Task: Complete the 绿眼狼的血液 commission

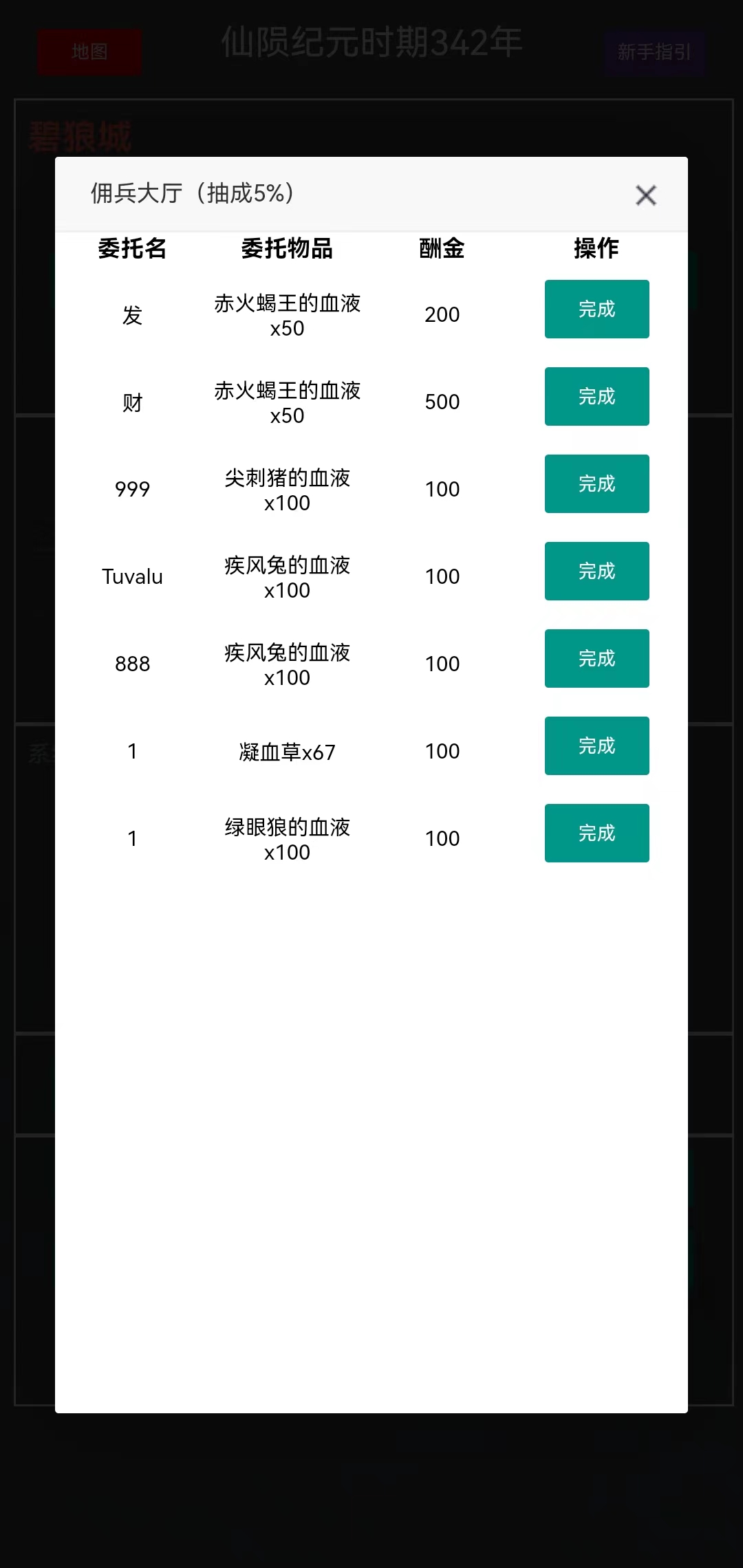Action: coord(596,833)
